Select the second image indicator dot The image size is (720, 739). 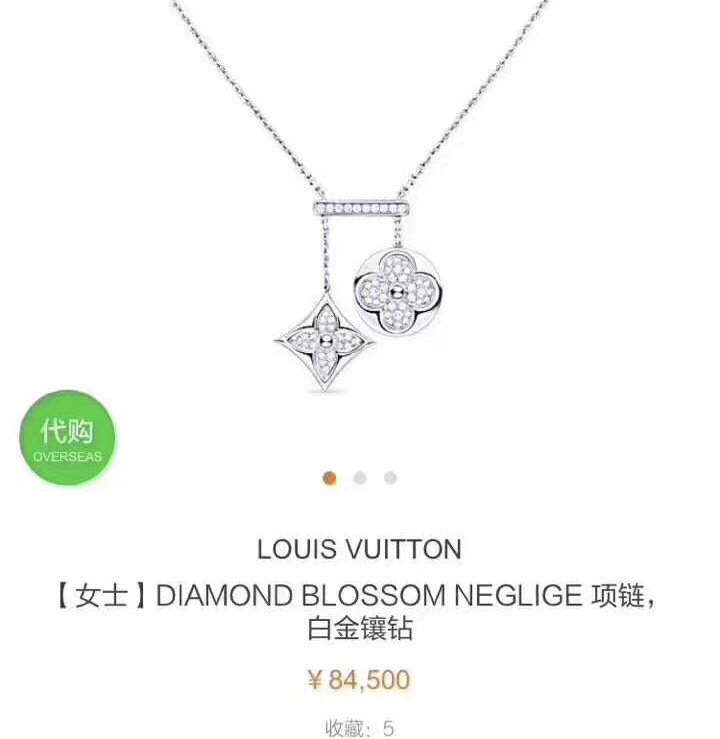point(360,478)
